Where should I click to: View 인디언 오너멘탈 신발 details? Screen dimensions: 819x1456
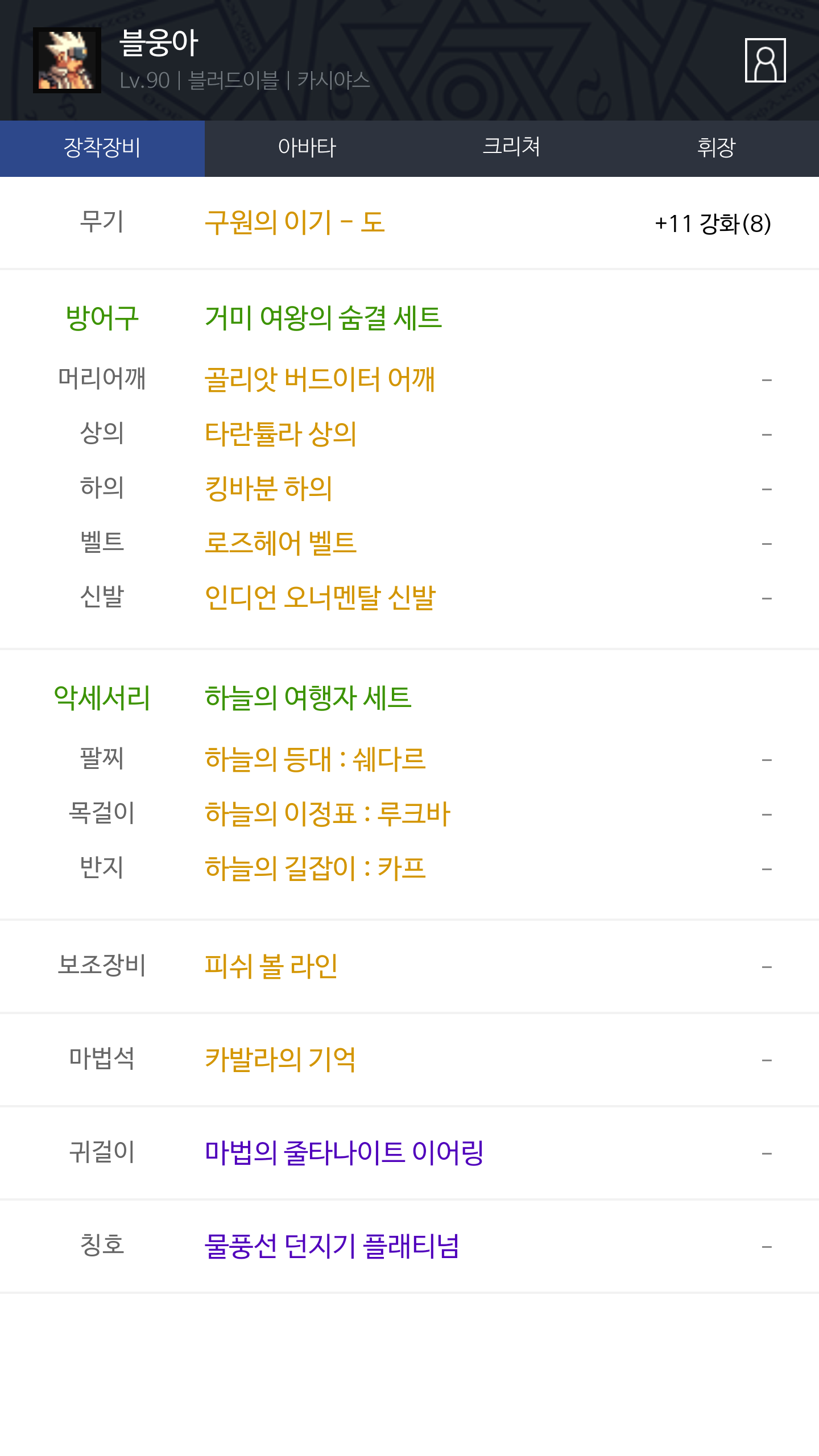(x=320, y=598)
